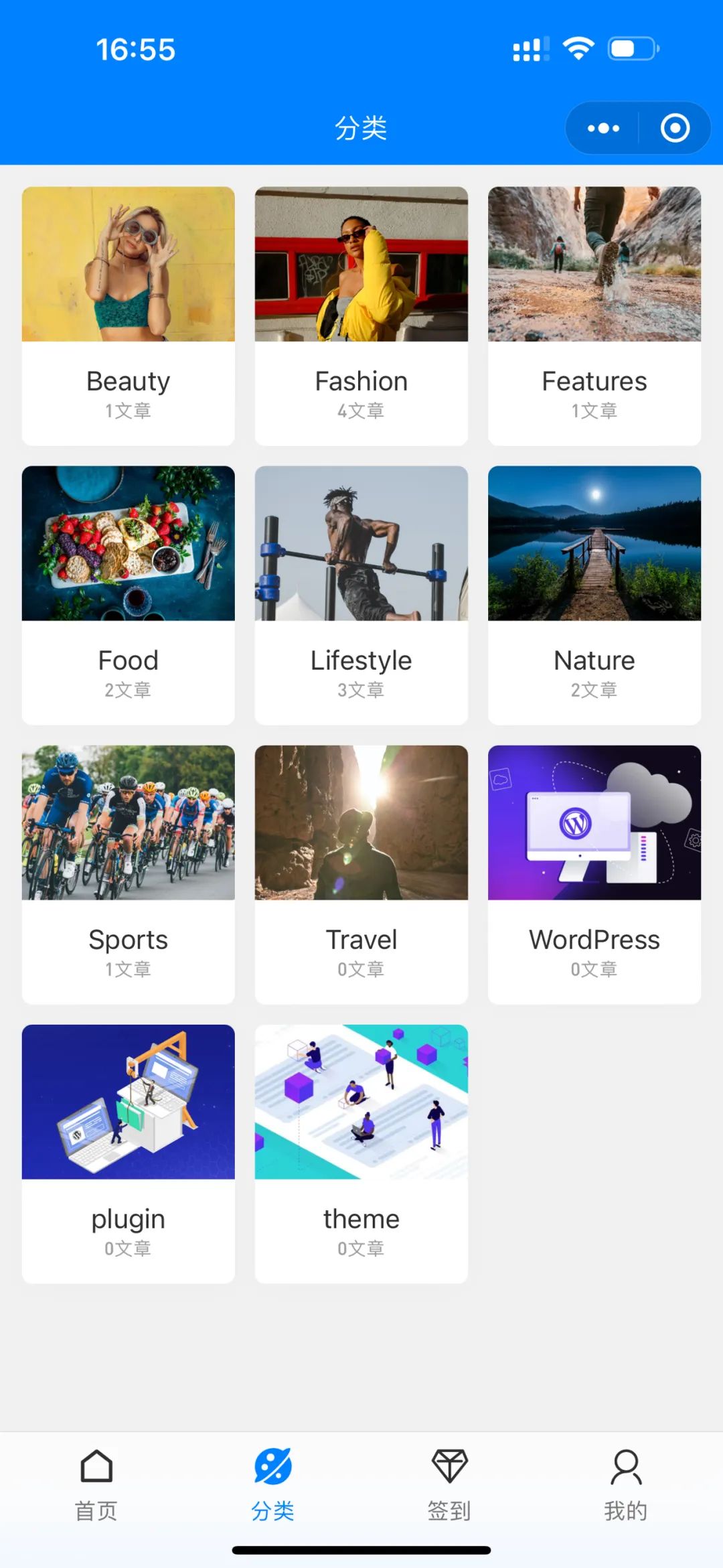This screenshot has height=1568, width=723.
Task: Browse the Fashion category
Action: click(x=361, y=315)
